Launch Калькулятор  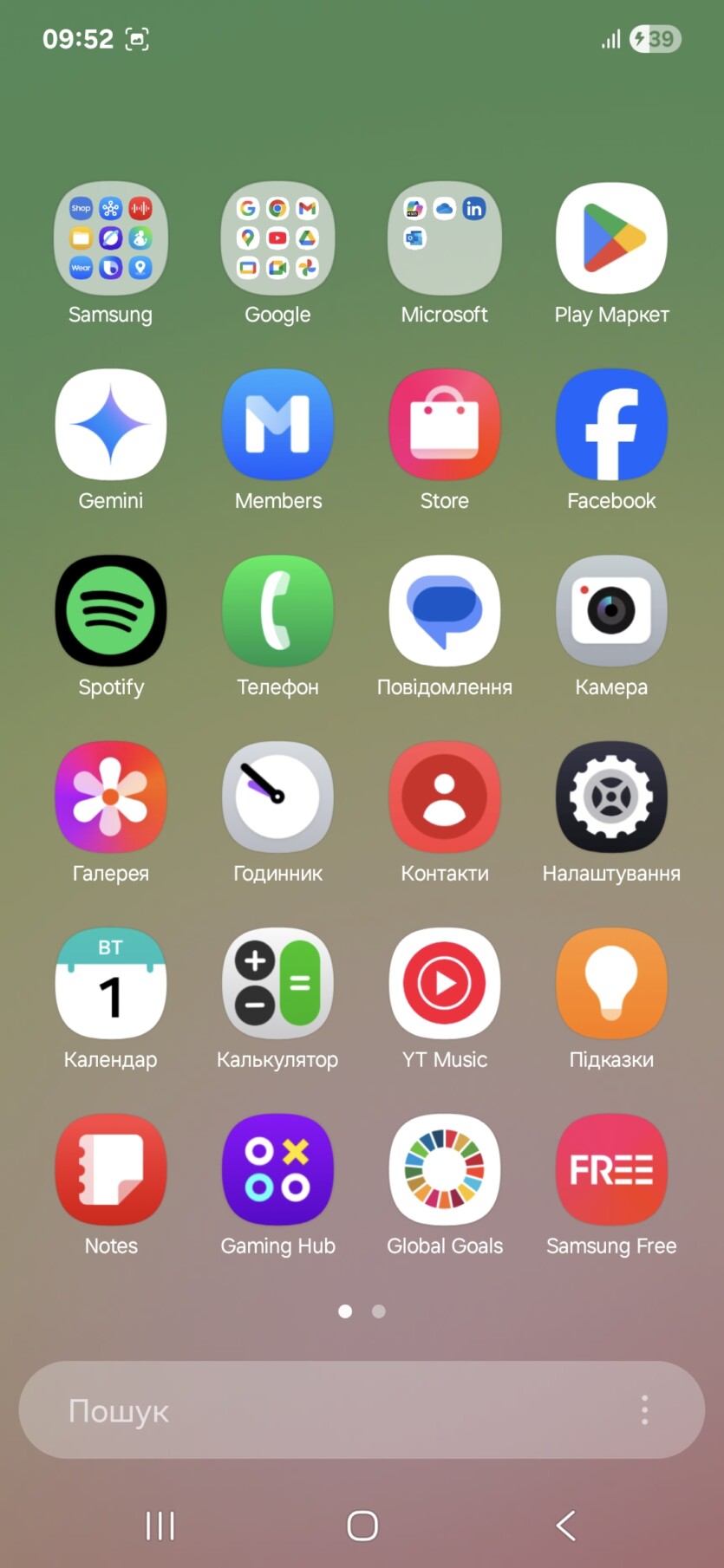(277, 984)
